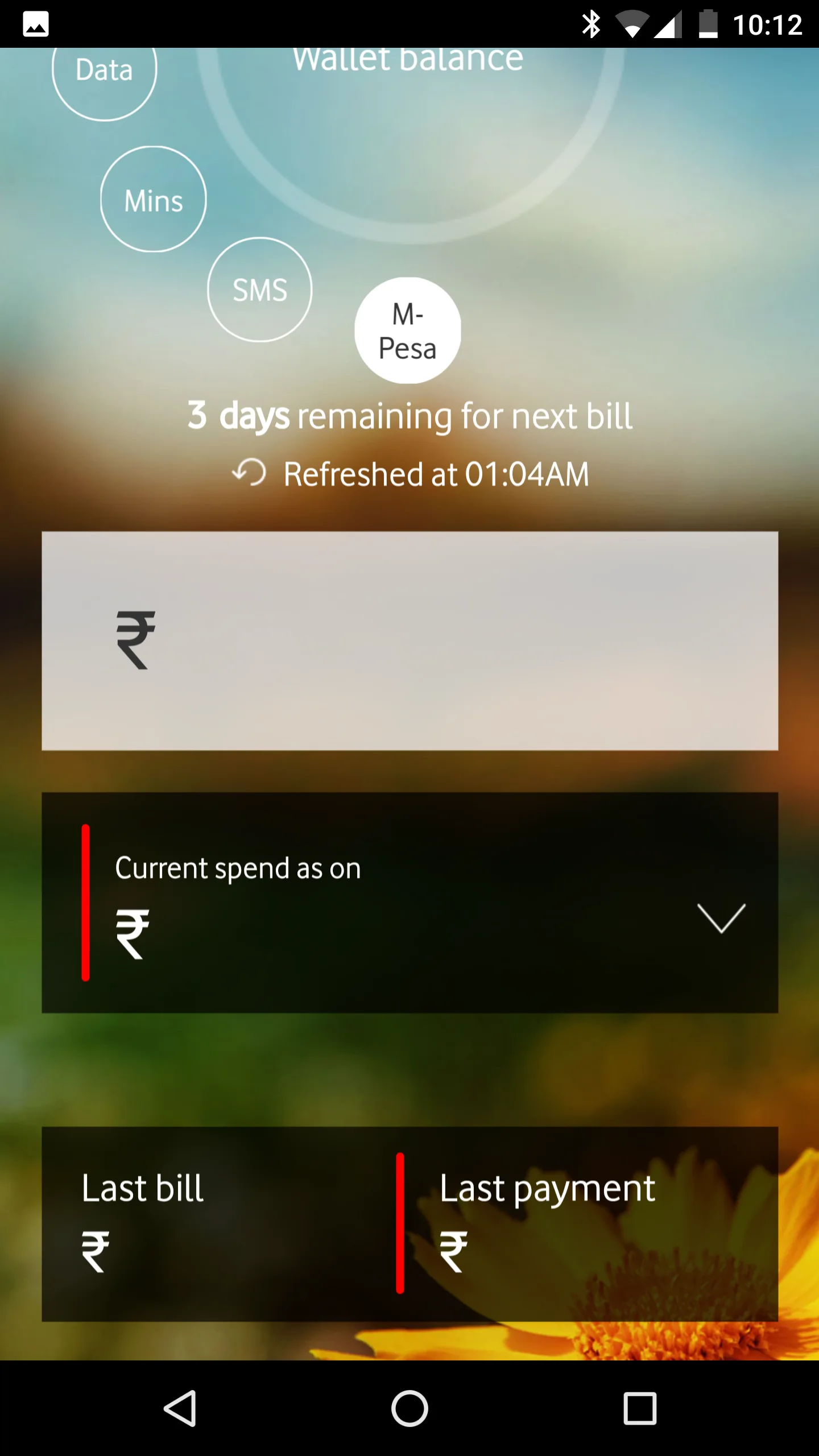Select the M-Pesa bubble

(408, 330)
